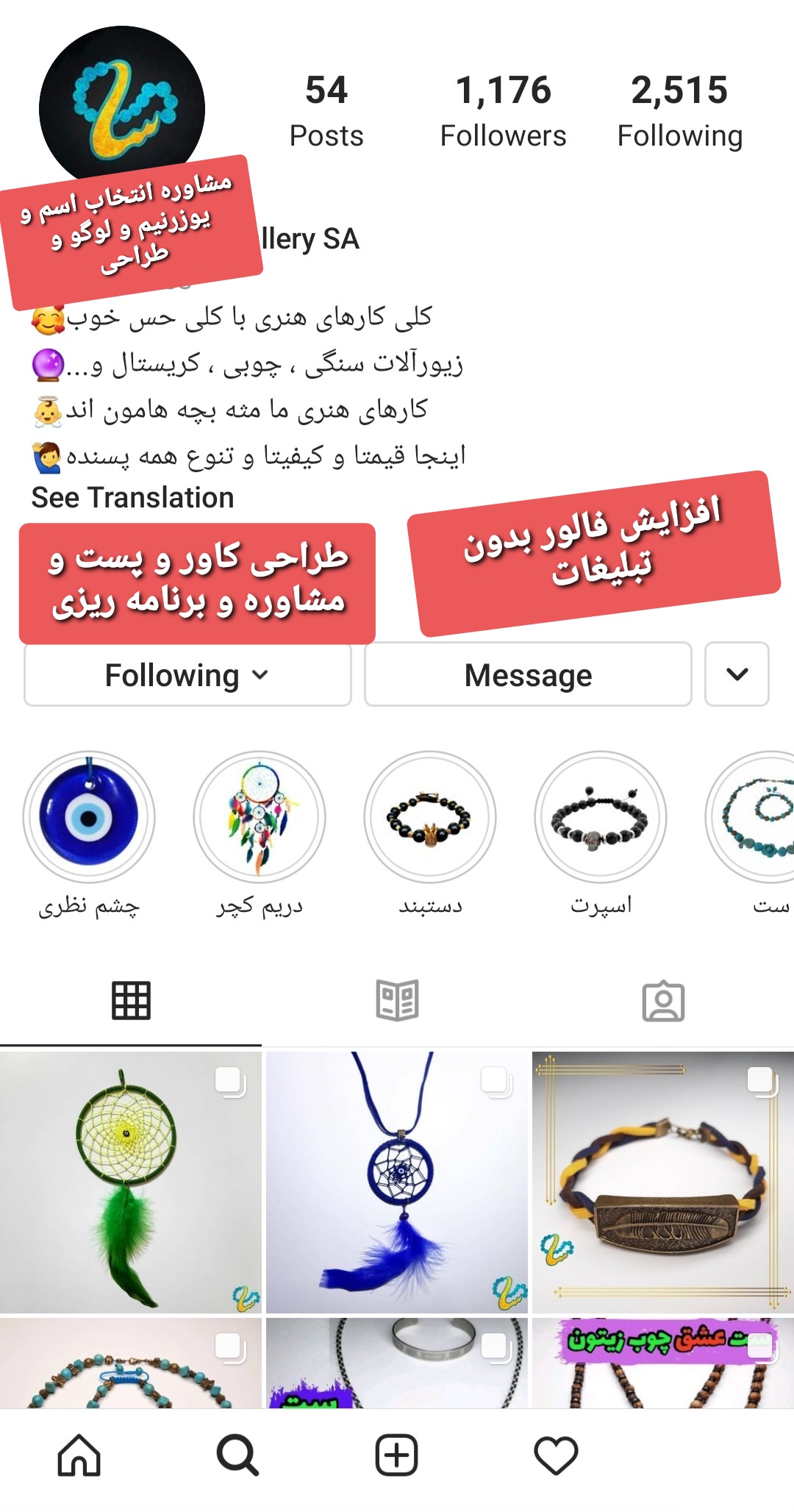Open the دستبند story highlight

(430, 817)
